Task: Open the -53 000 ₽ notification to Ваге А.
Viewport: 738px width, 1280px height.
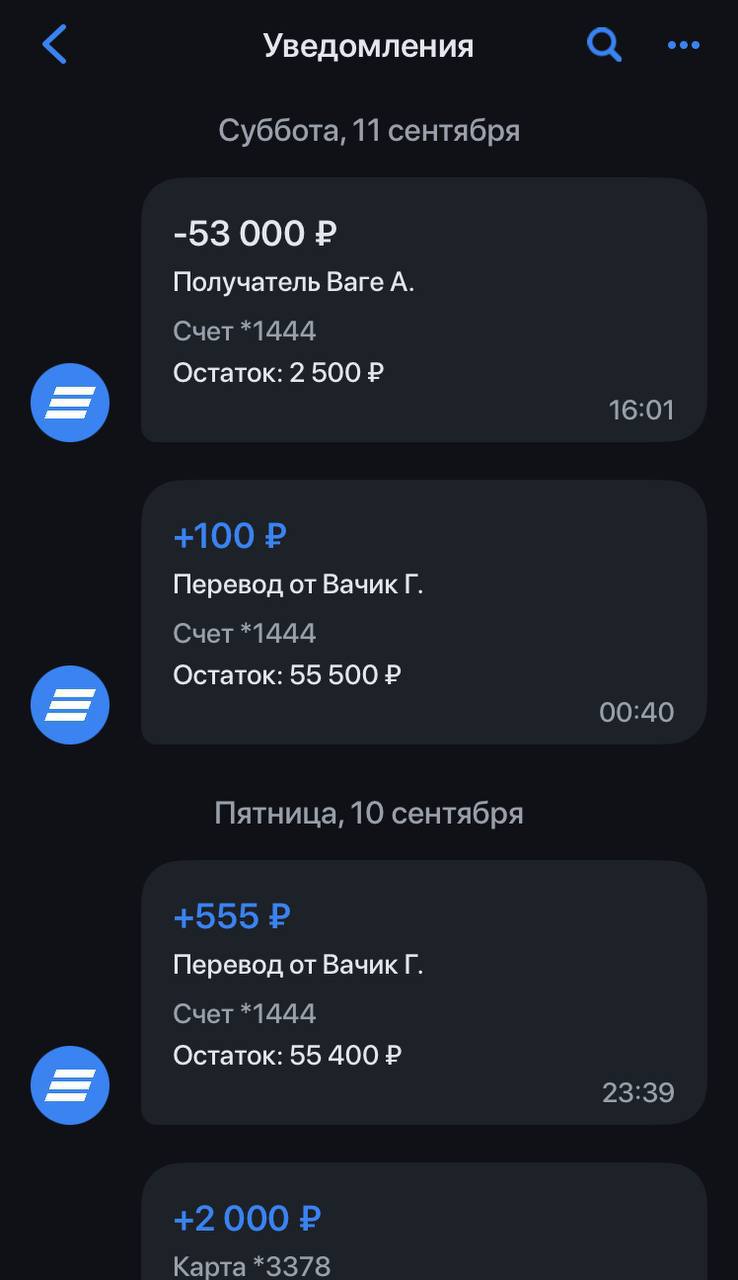Action: click(x=423, y=310)
